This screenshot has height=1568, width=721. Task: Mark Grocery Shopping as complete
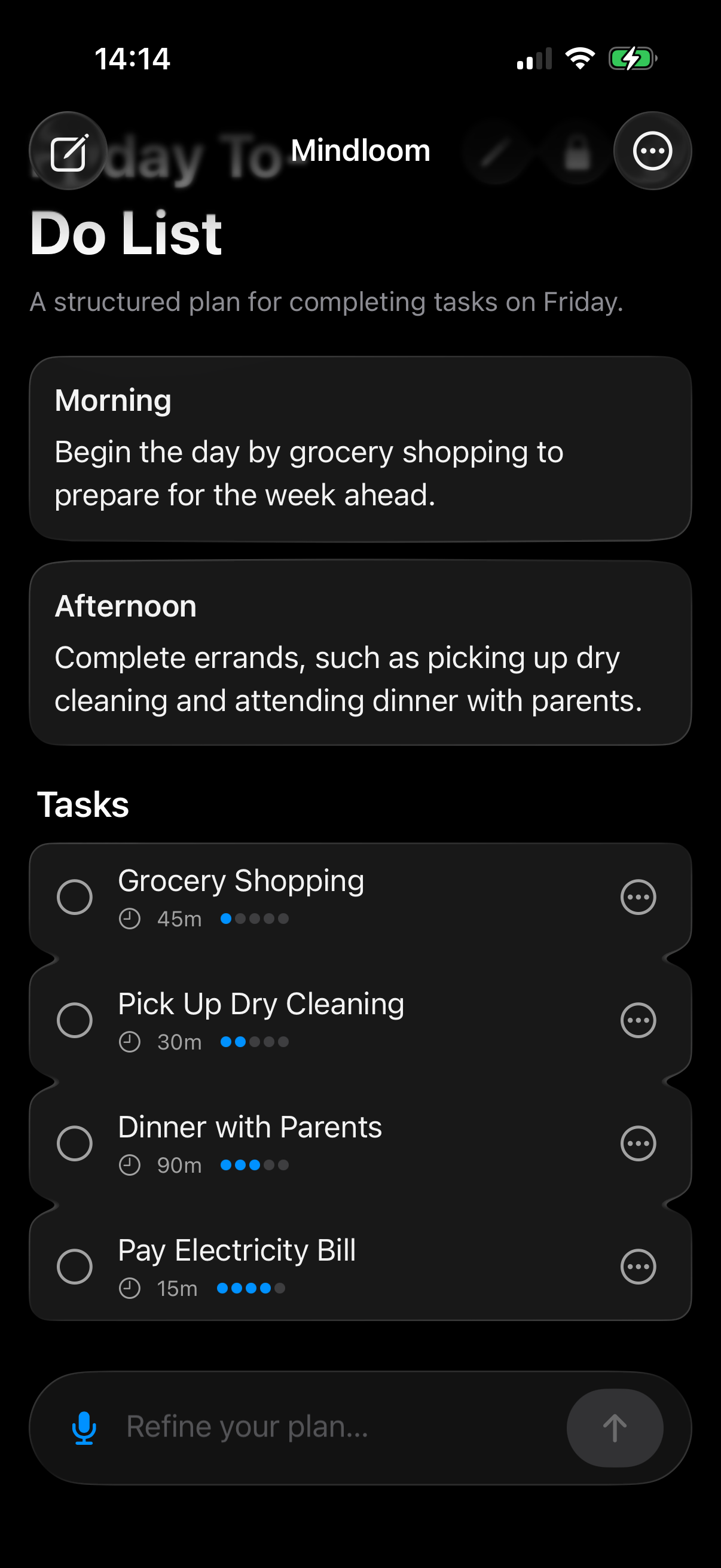[x=74, y=897]
